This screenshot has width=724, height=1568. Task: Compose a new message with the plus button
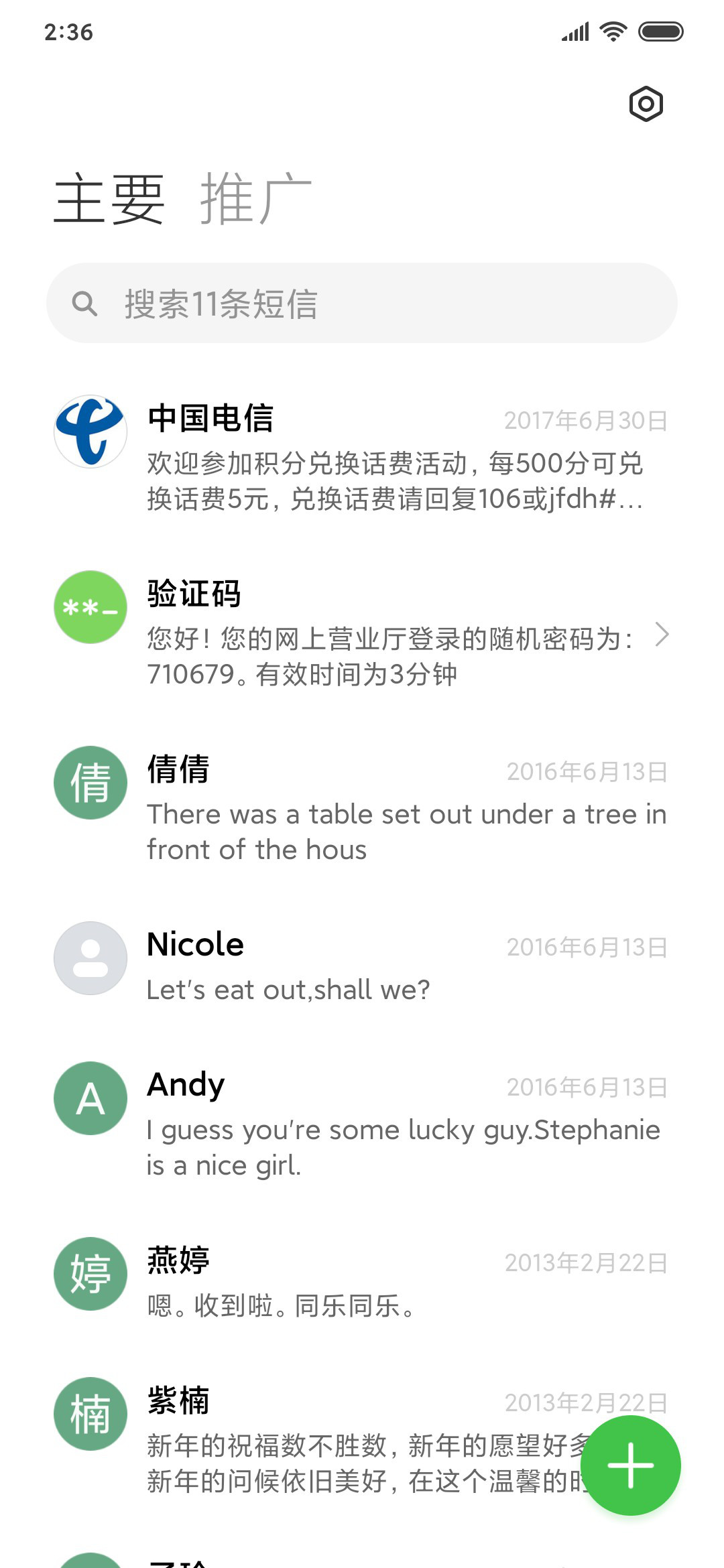tap(630, 1465)
